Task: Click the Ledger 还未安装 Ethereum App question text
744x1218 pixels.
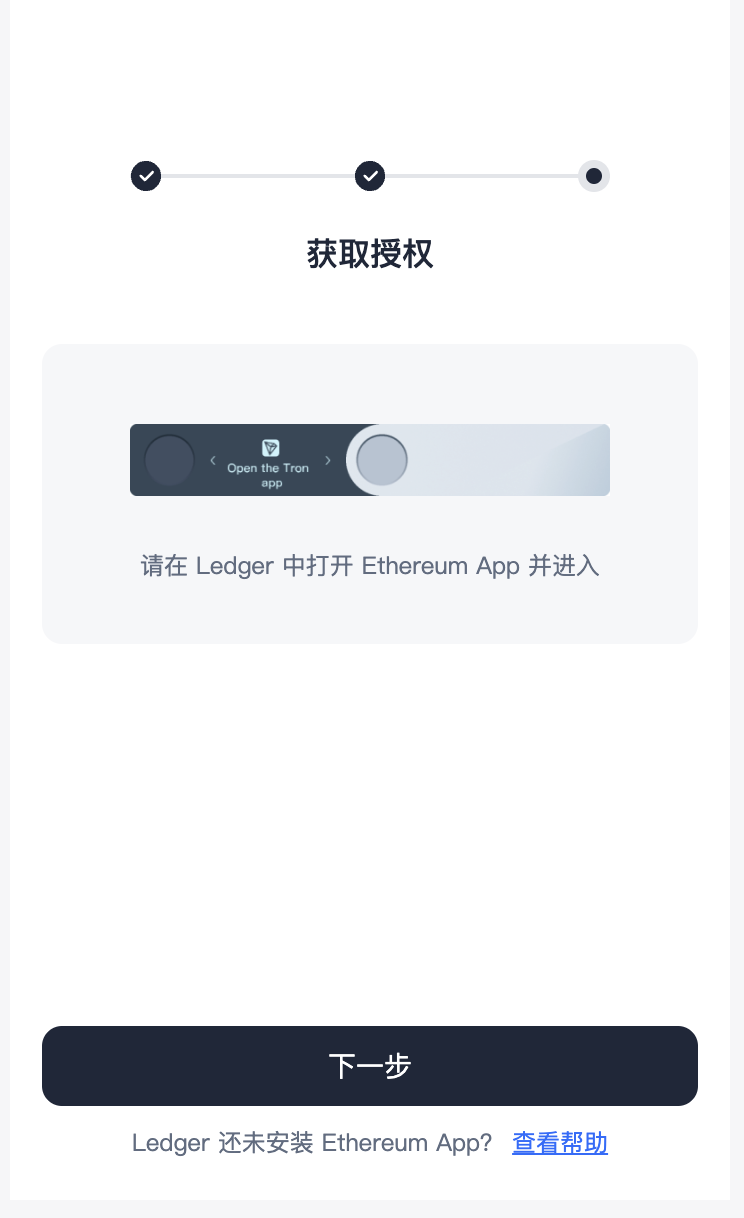Action: click(313, 1143)
